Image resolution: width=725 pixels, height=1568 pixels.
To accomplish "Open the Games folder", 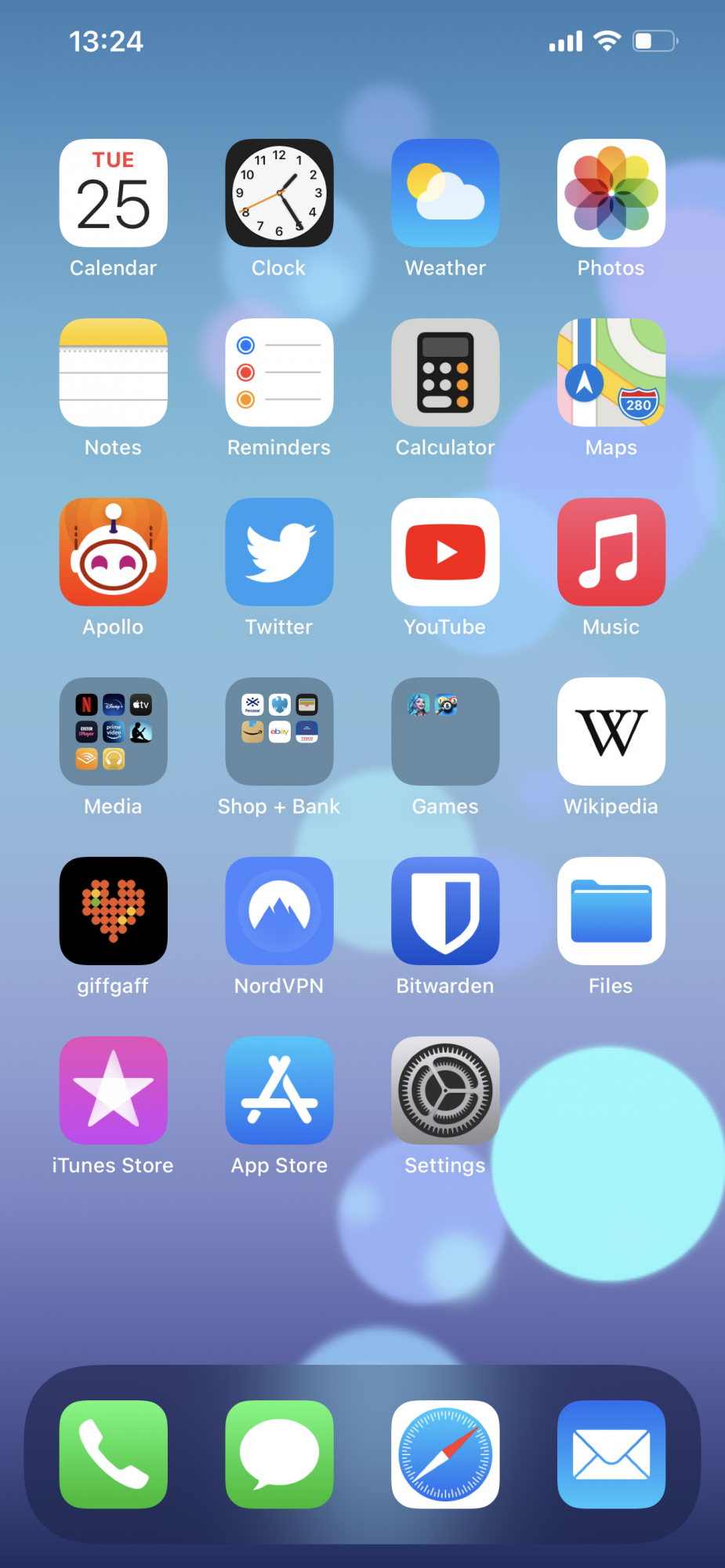I will pyautogui.click(x=445, y=731).
